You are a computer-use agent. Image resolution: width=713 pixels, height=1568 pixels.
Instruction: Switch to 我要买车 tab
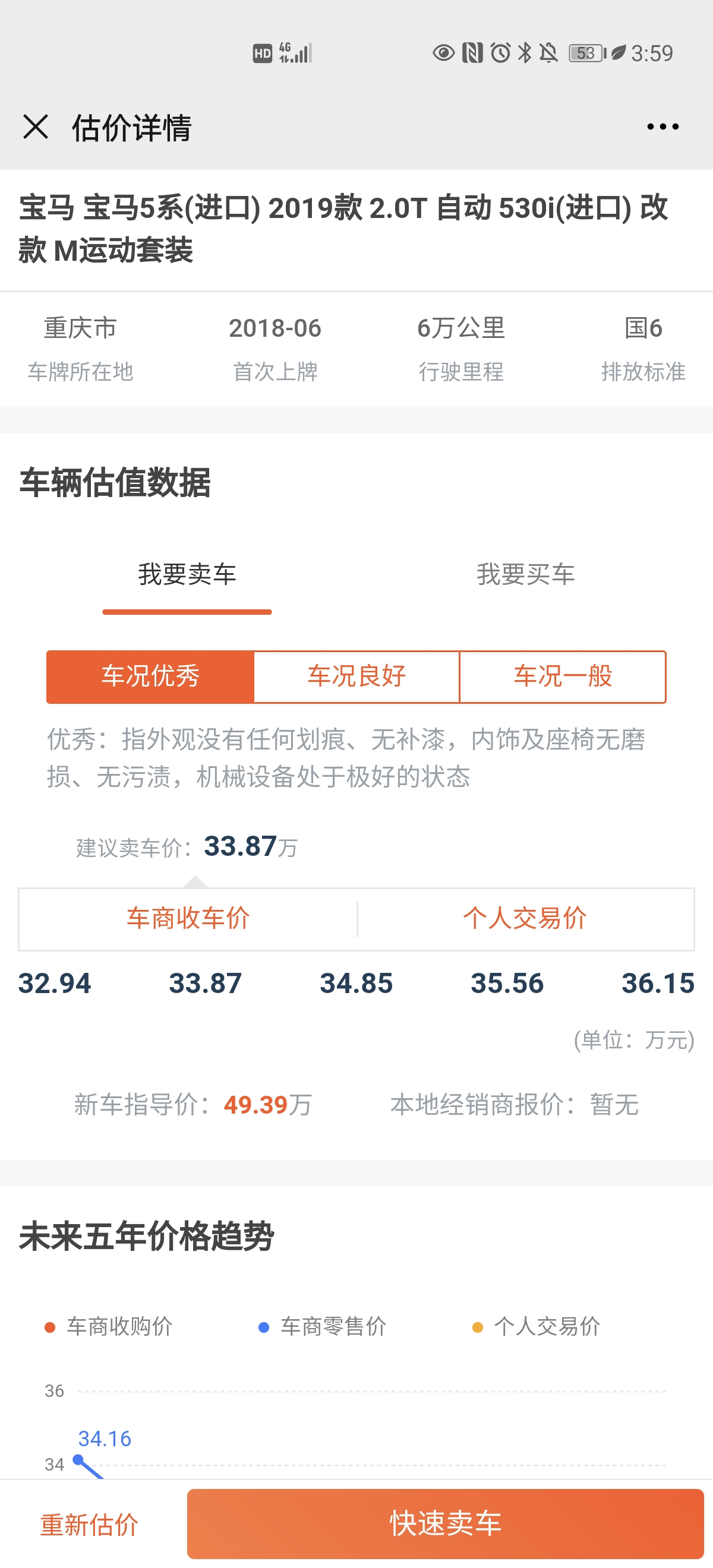(525, 574)
